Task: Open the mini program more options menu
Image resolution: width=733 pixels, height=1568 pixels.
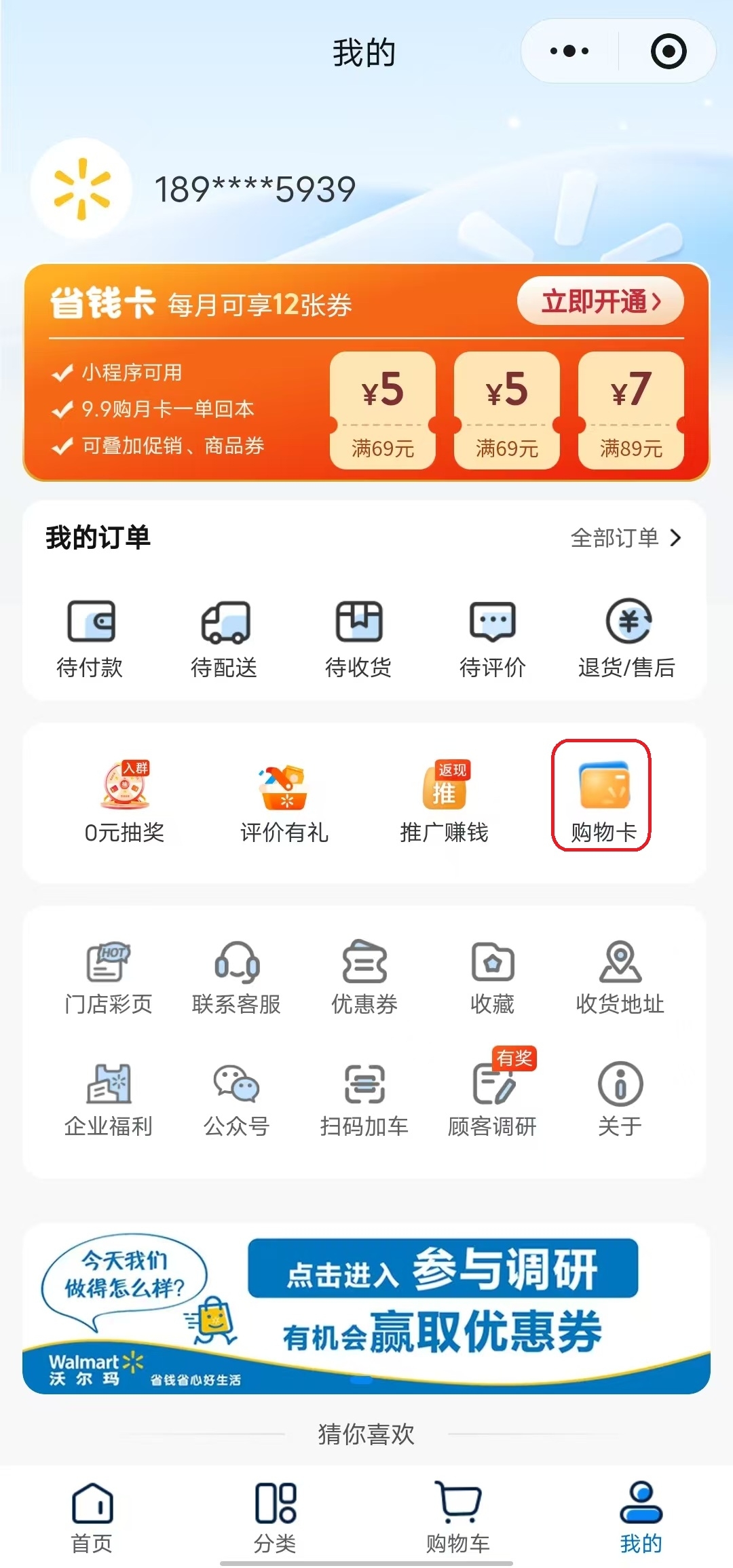Action: [569, 52]
